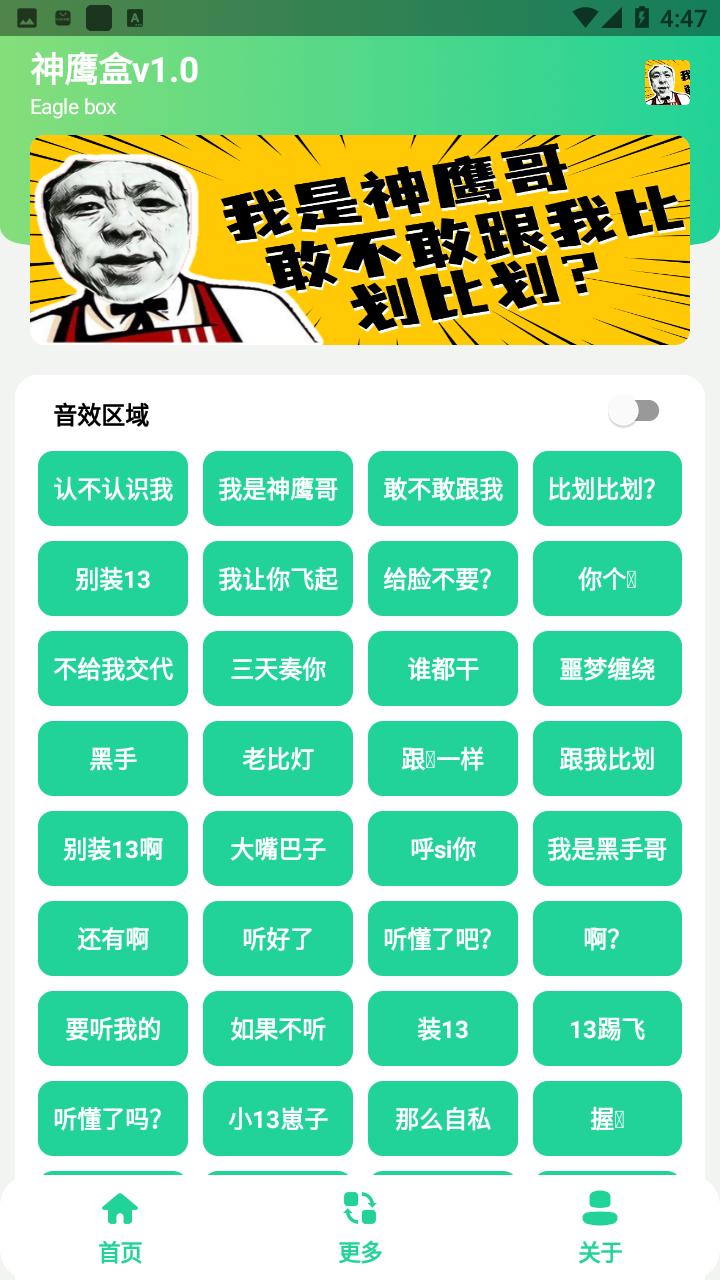Tap the 我是神鹰哥 sound button

(x=278, y=489)
